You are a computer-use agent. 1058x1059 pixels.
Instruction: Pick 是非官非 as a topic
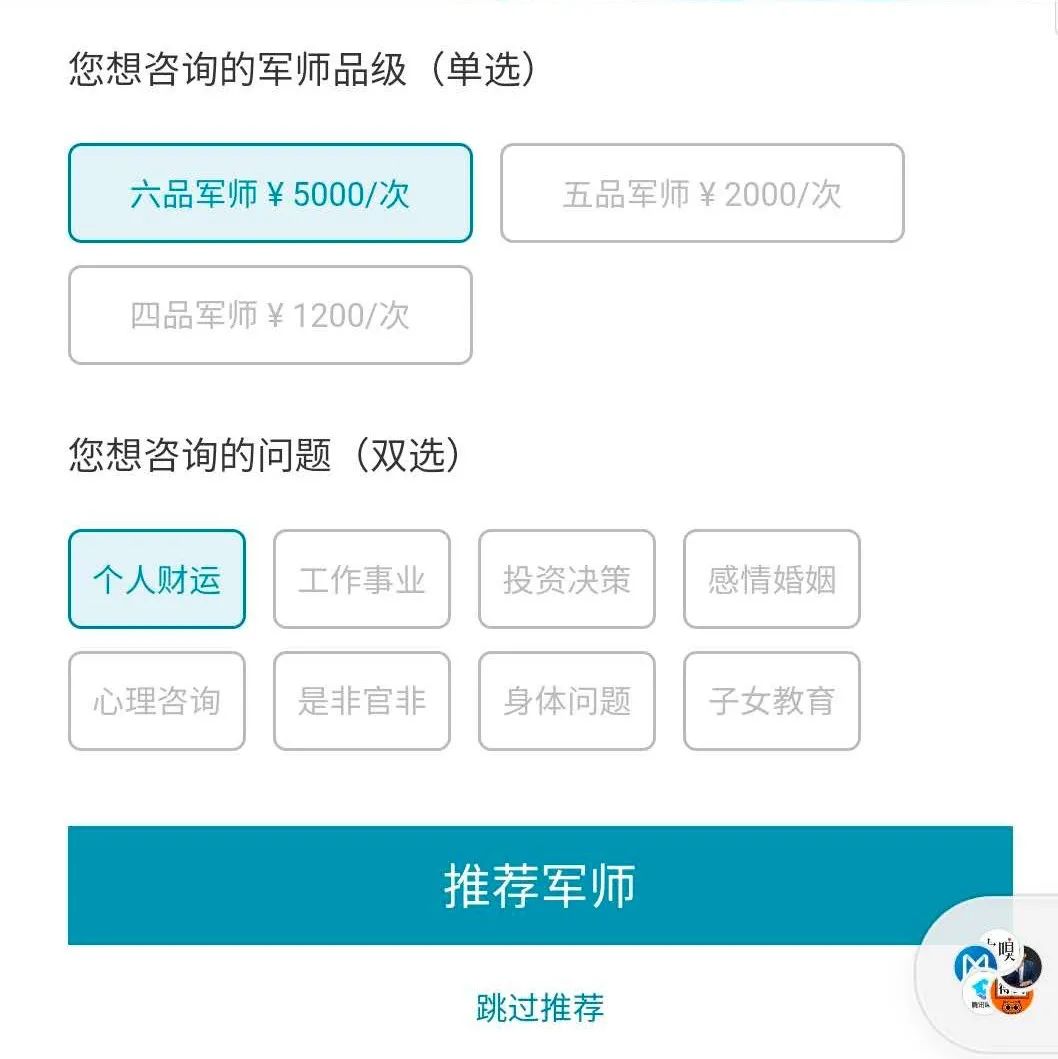coord(362,701)
